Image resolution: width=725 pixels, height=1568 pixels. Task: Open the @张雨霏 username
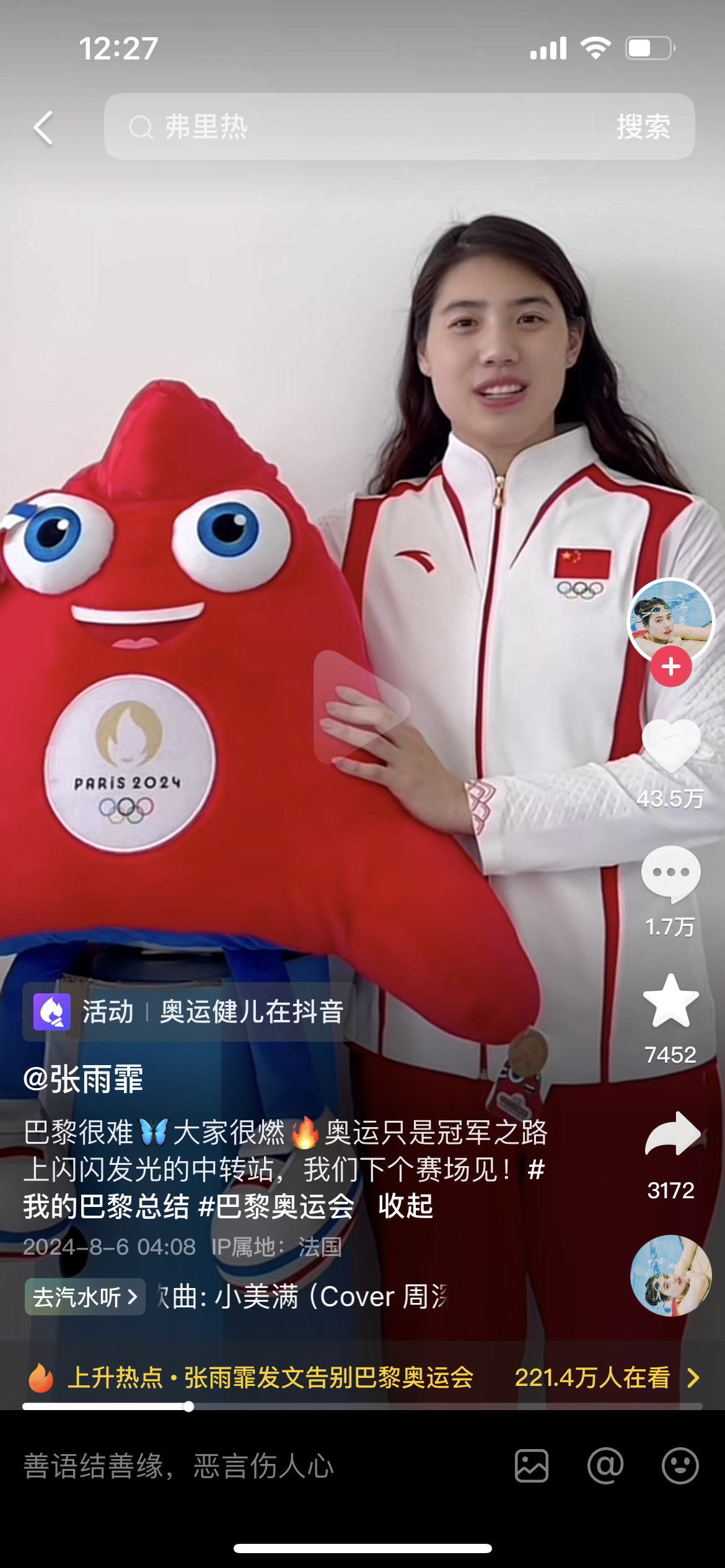pyautogui.click(x=84, y=1079)
